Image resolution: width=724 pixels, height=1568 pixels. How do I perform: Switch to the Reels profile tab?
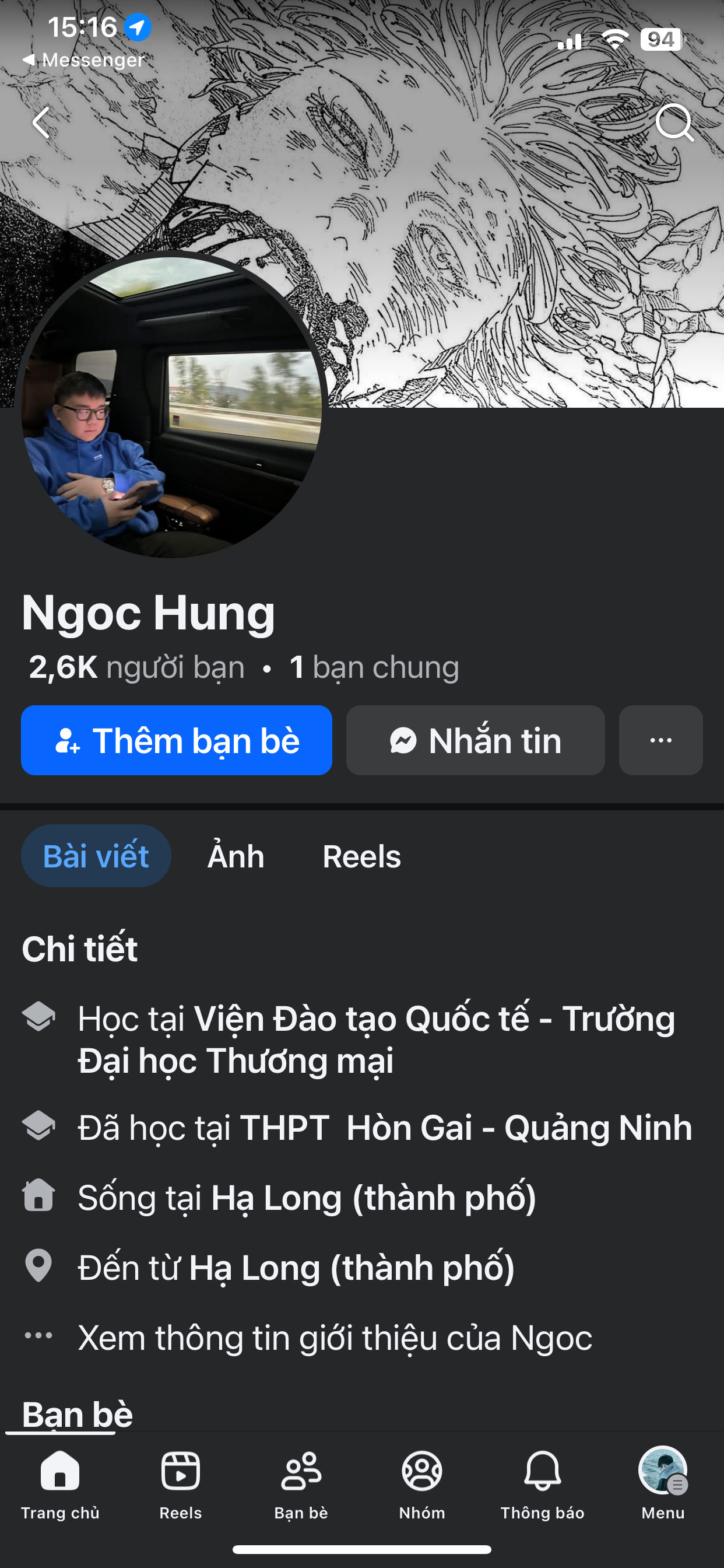point(361,856)
